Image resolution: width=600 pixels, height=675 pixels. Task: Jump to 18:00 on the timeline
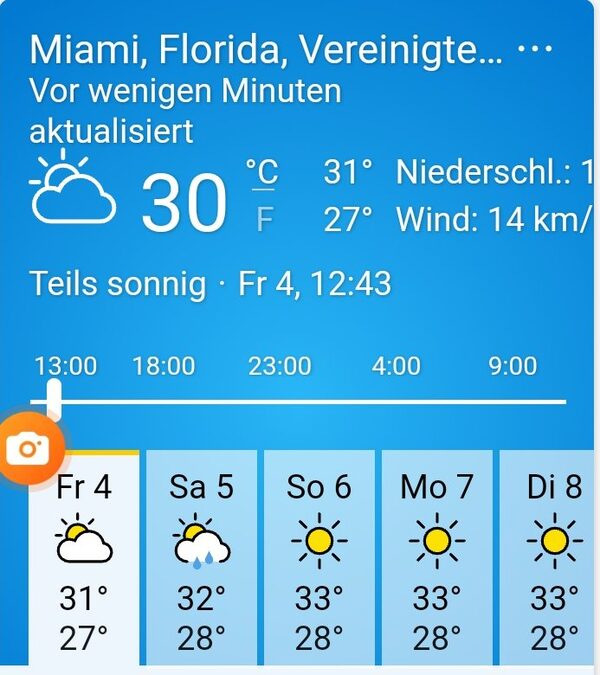click(164, 366)
